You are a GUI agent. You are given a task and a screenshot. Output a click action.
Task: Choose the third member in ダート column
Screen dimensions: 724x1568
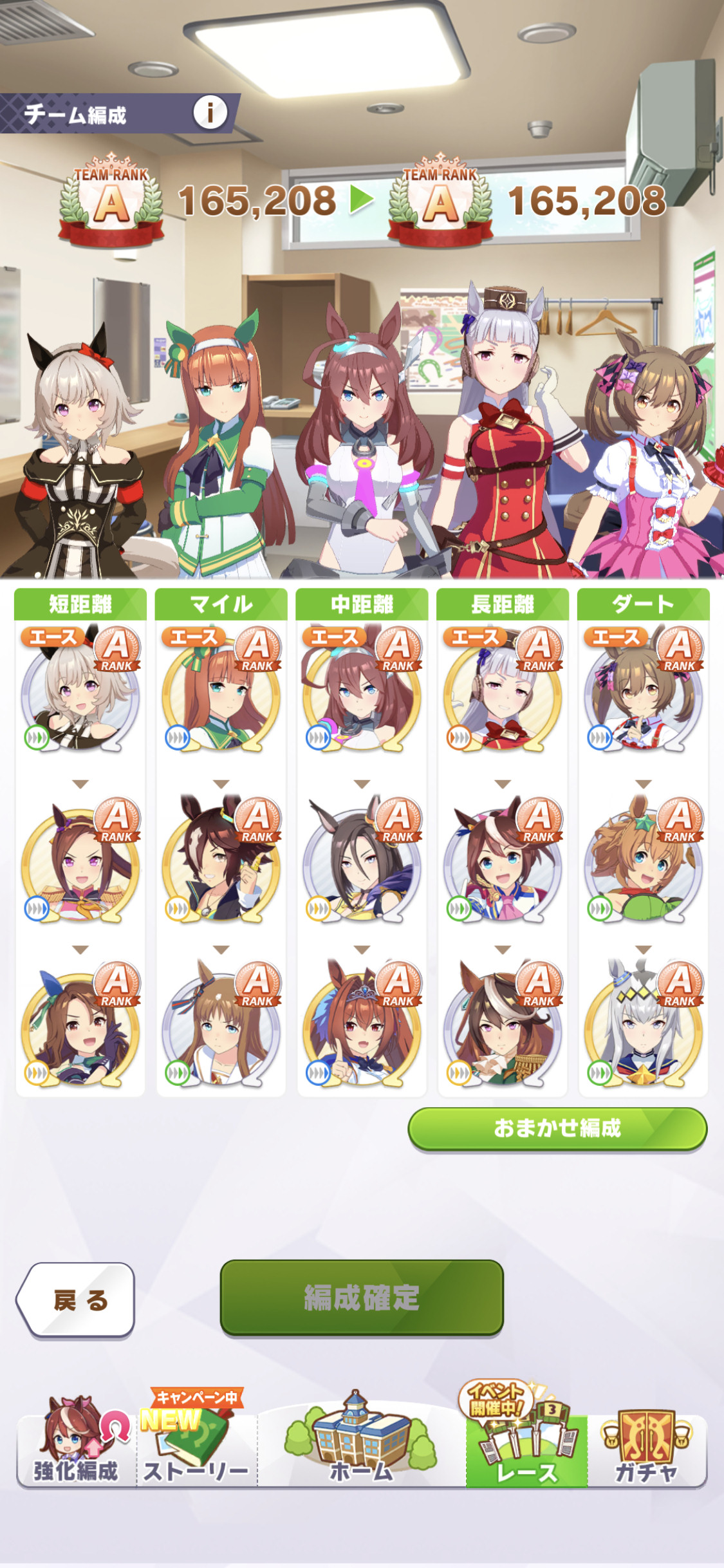(x=644, y=1024)
